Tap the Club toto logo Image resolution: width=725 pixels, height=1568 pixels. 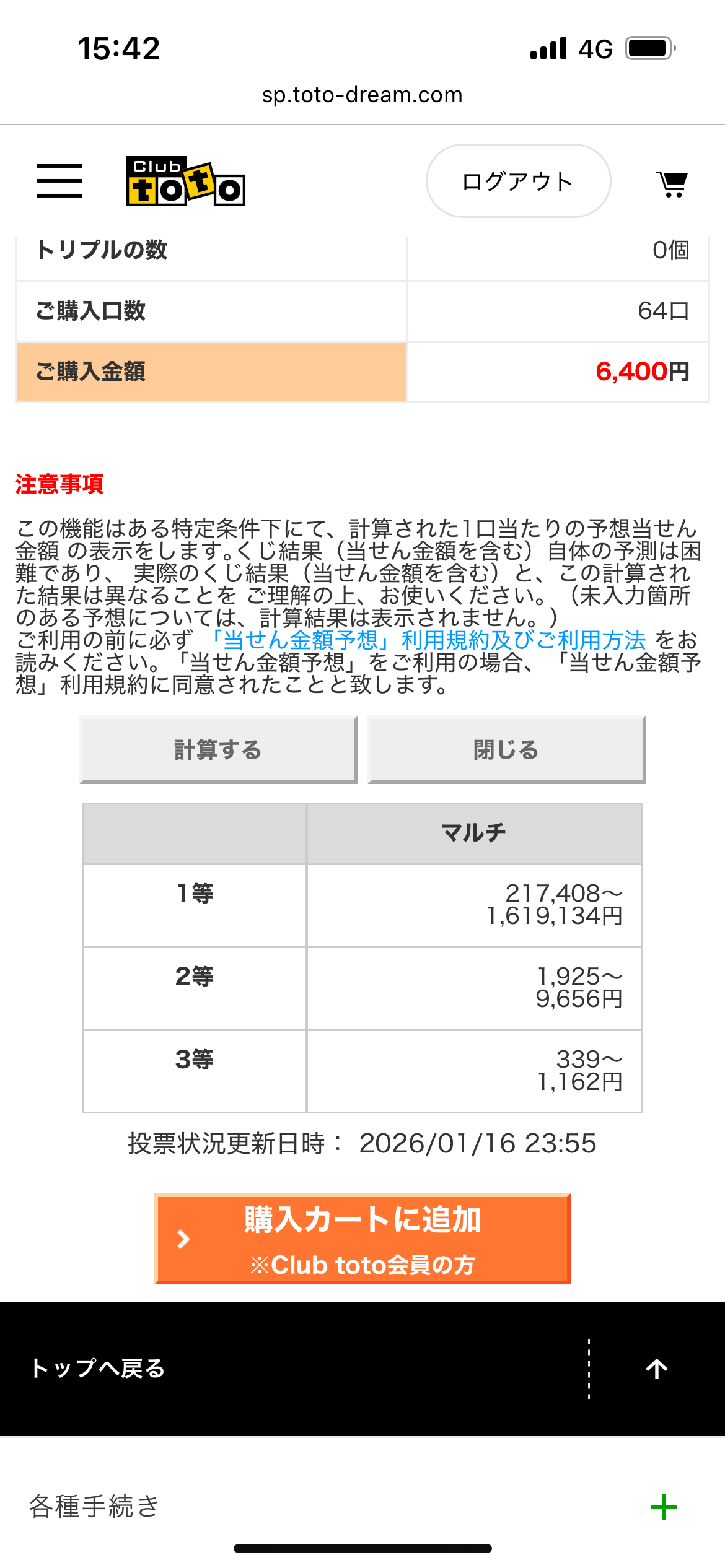186,181
